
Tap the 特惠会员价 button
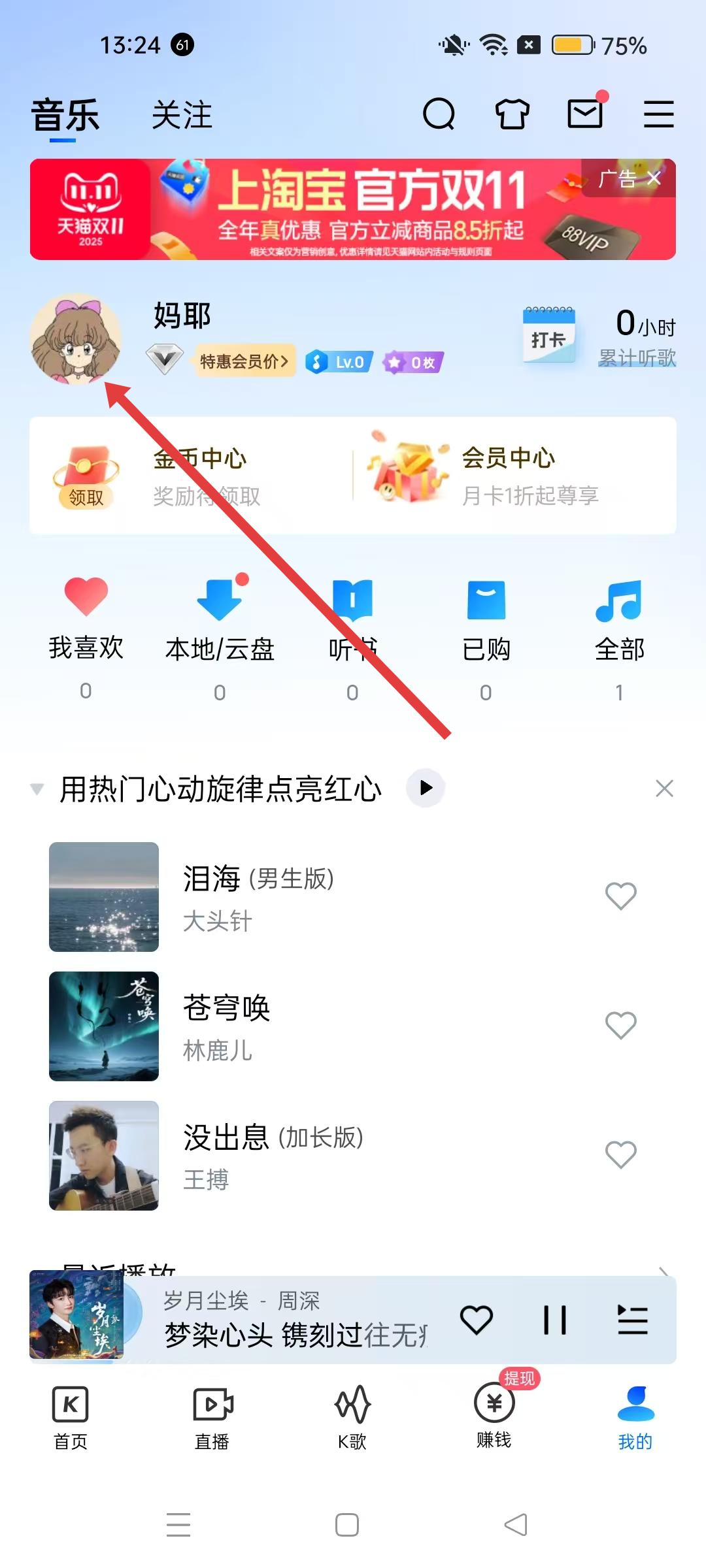(x=244, y=361)
